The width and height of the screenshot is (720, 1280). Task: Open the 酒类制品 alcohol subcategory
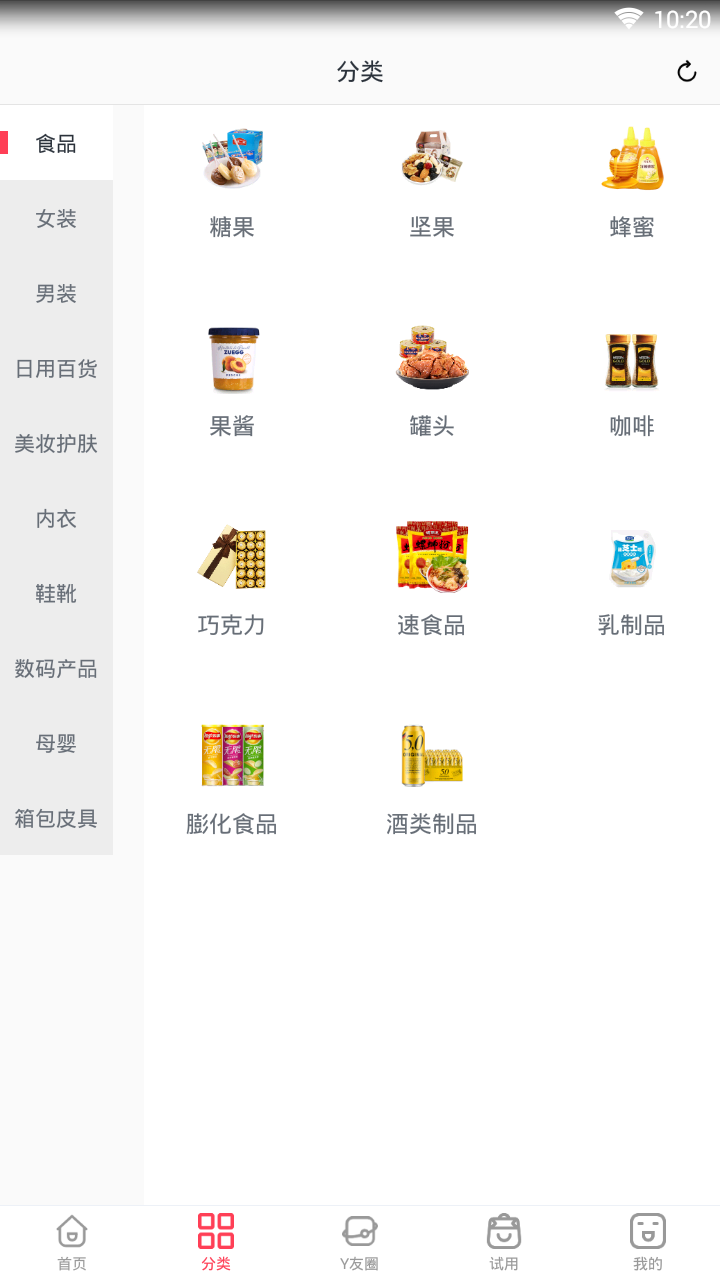pos(430,756)
